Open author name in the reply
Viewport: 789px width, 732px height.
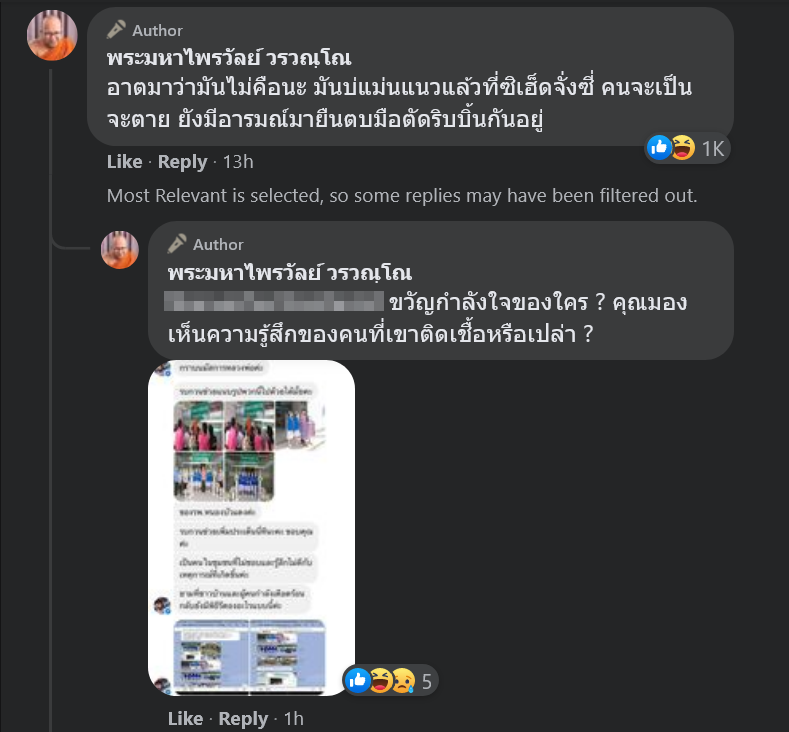click(x=290, y=273)
